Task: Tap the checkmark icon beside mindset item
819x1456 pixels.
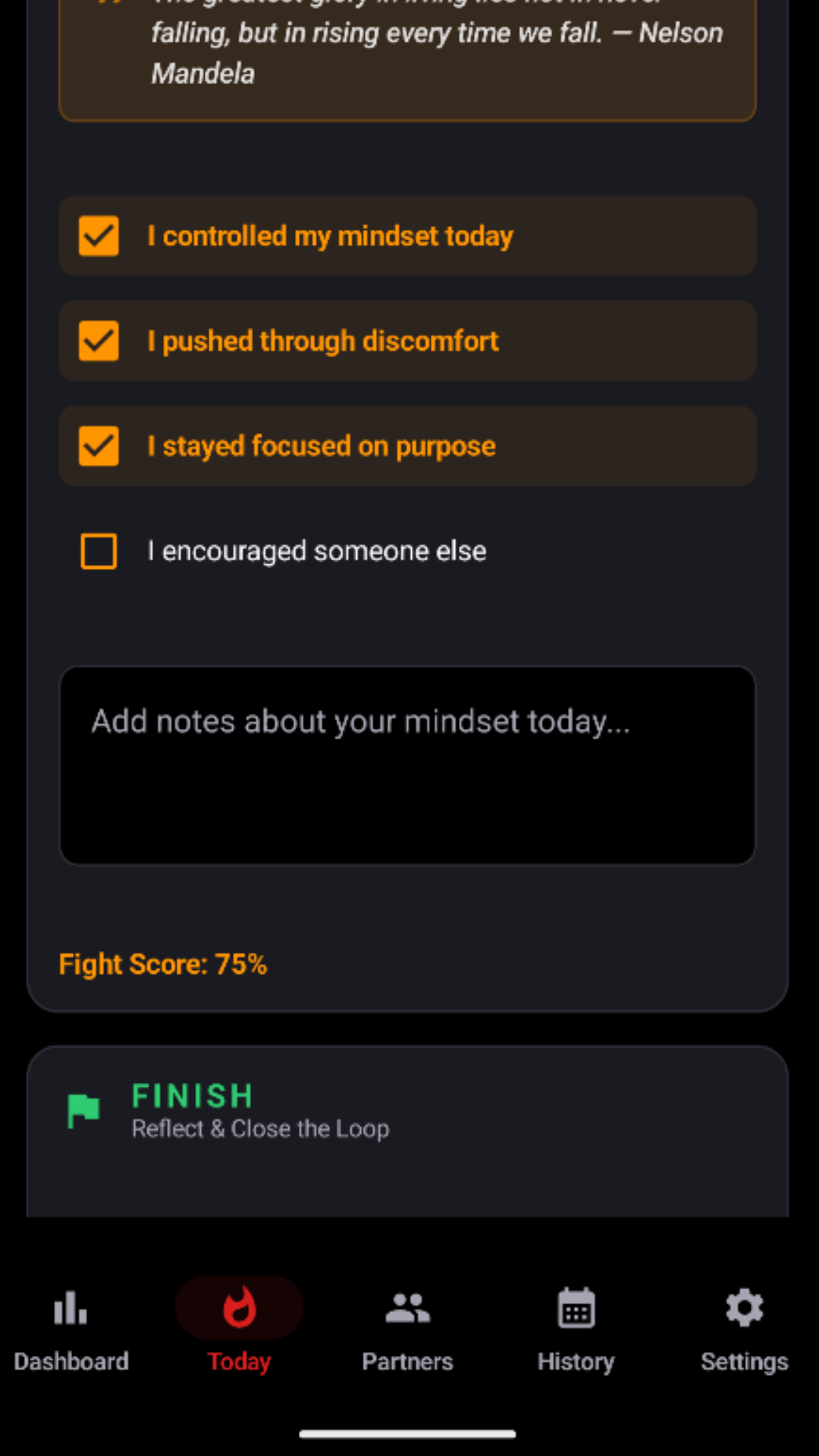Action: pyautogui.click(x=99, y=236)
